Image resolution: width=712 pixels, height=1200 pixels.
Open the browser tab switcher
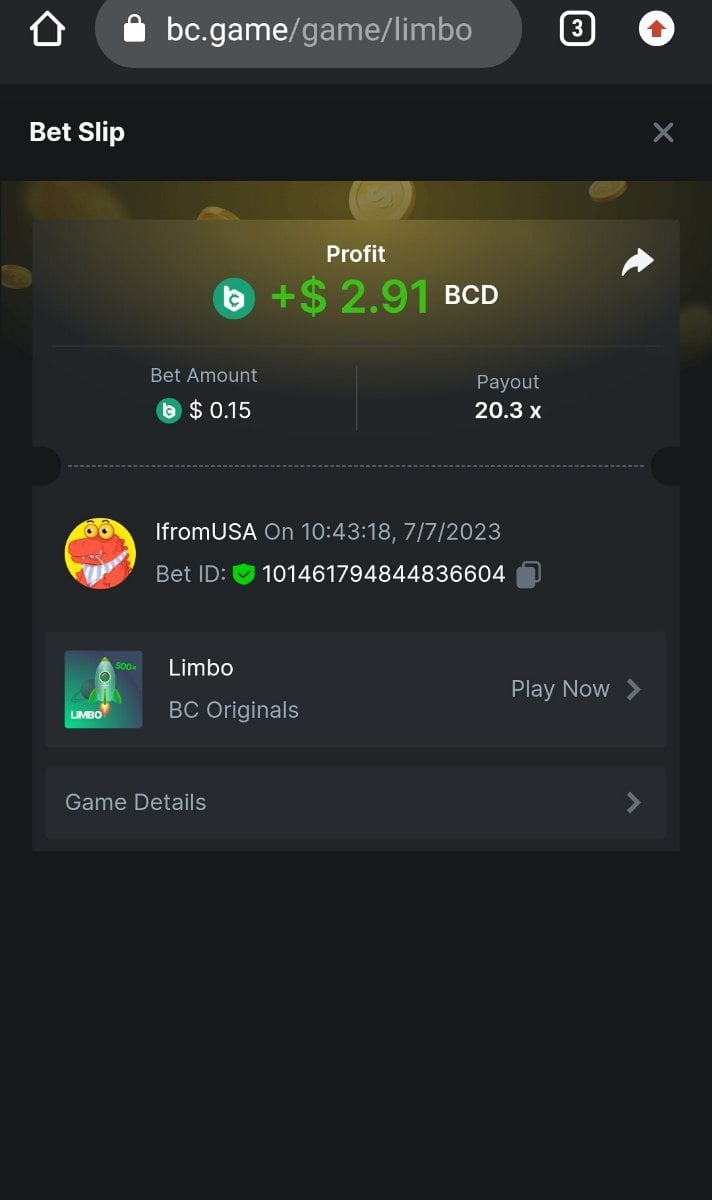coord(576,29)
